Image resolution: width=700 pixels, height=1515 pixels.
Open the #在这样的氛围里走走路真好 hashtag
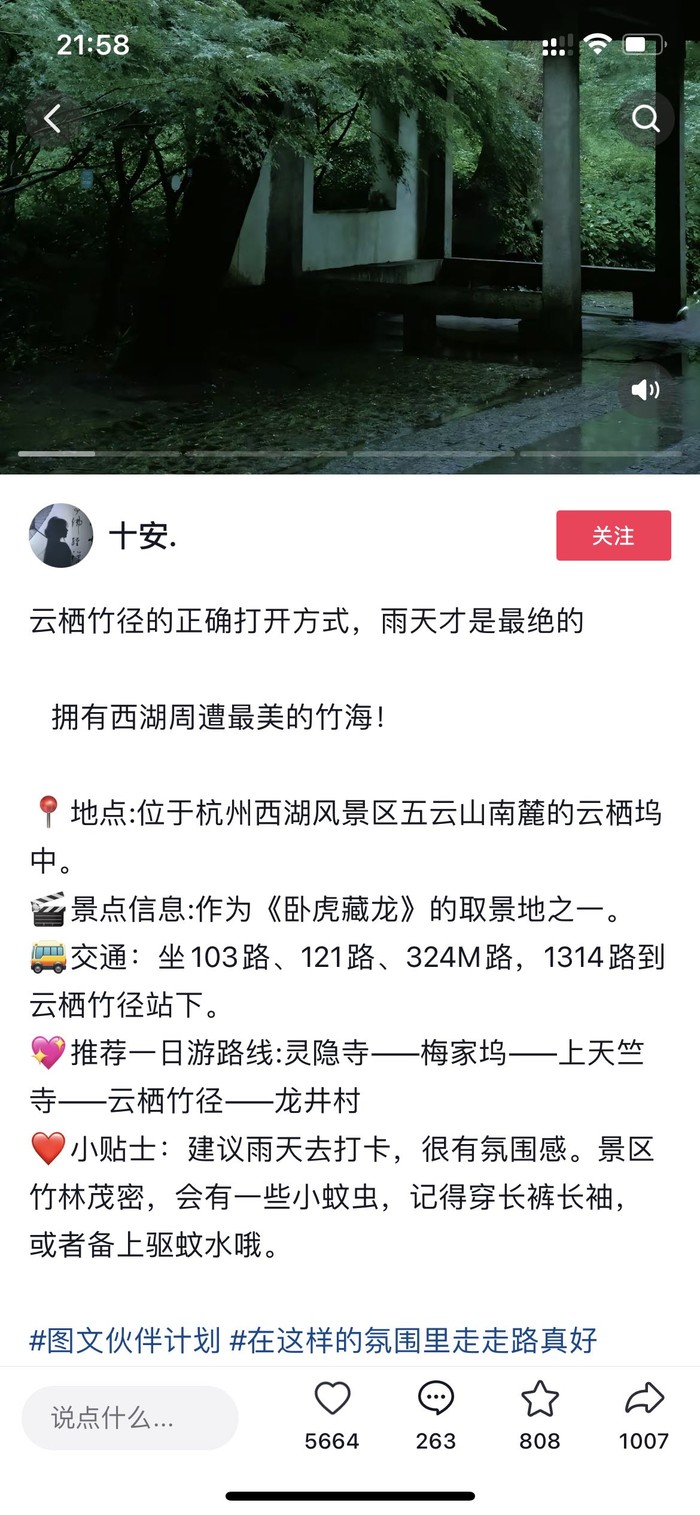click(413, 1340)
